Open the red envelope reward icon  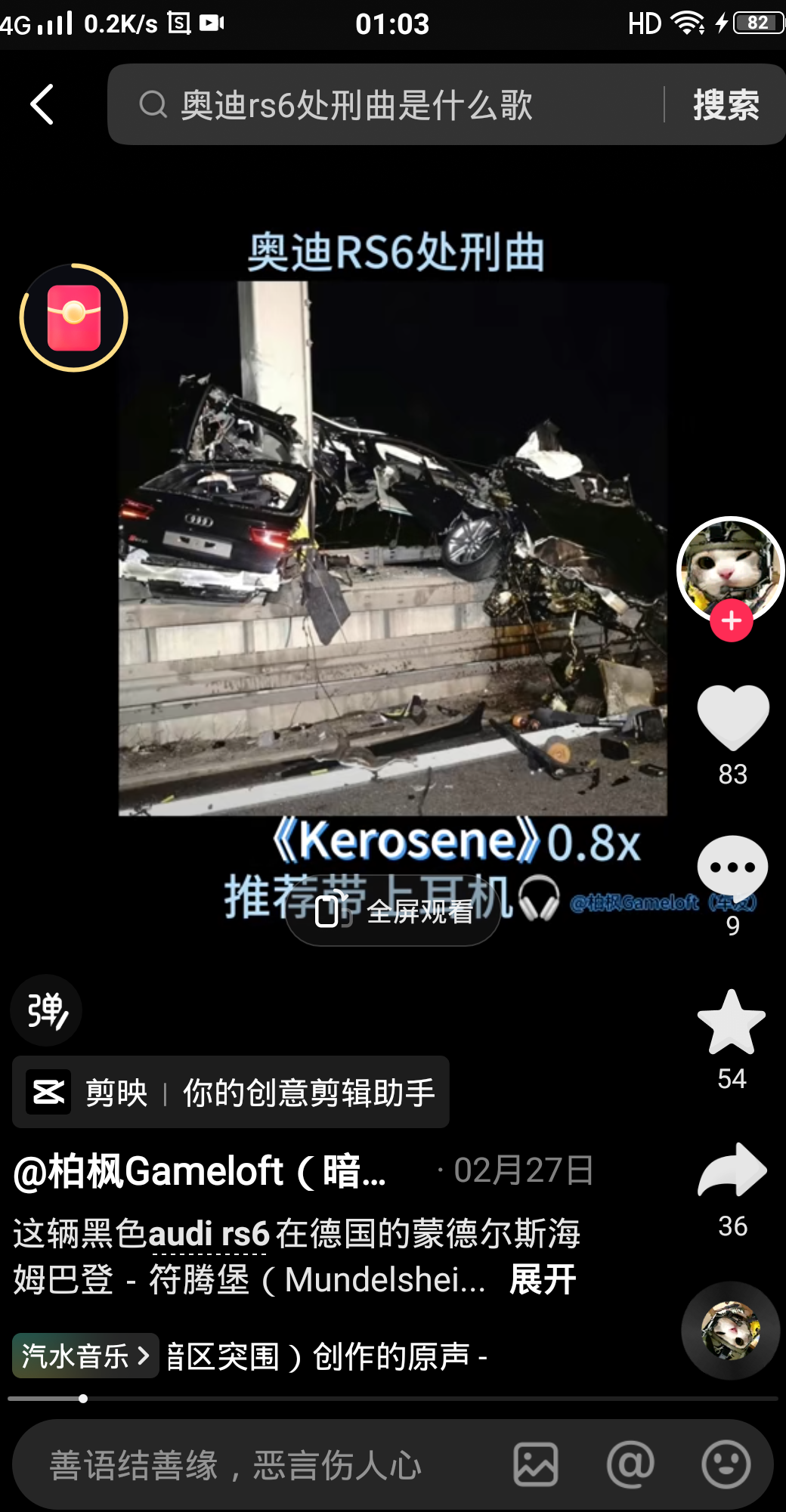[74, 317]
